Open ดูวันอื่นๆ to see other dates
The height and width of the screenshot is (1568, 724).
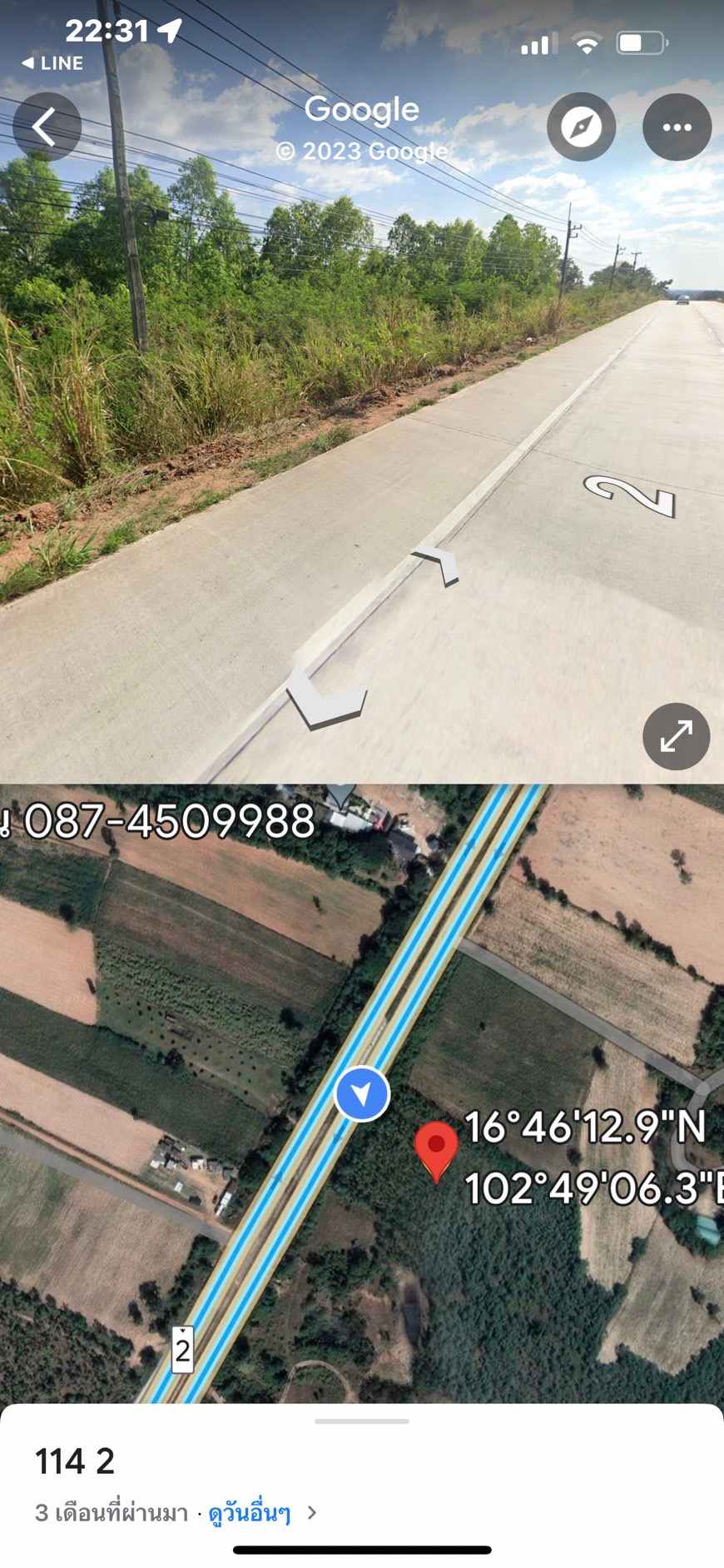250,1513
